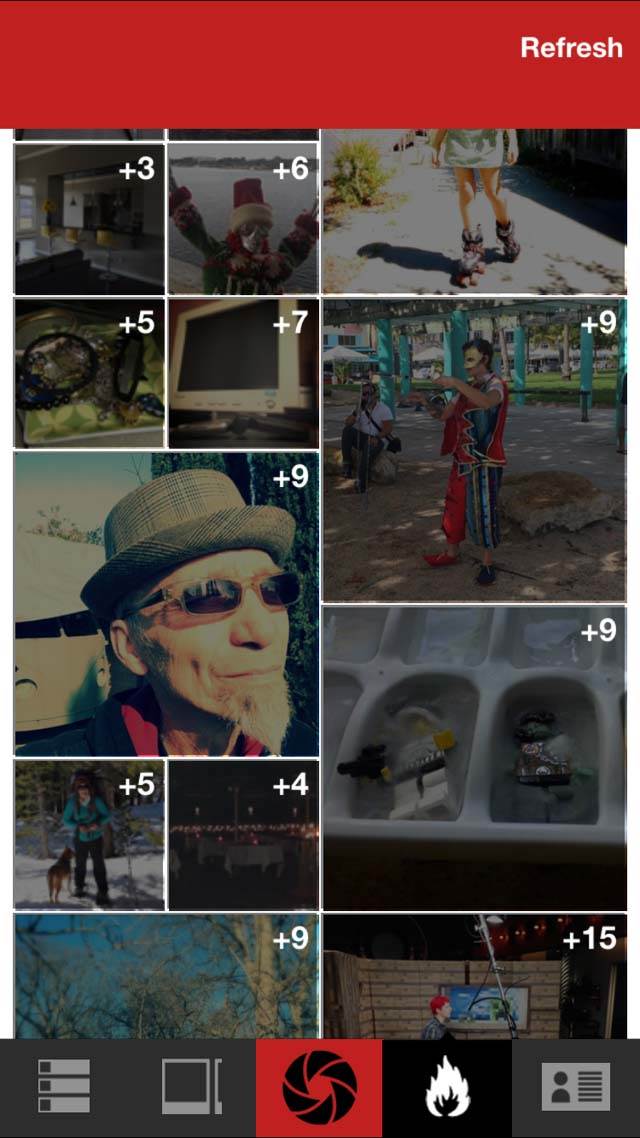Open the snowy hiker with dog photo
The image size is (640, 1138).
(89, 835)
